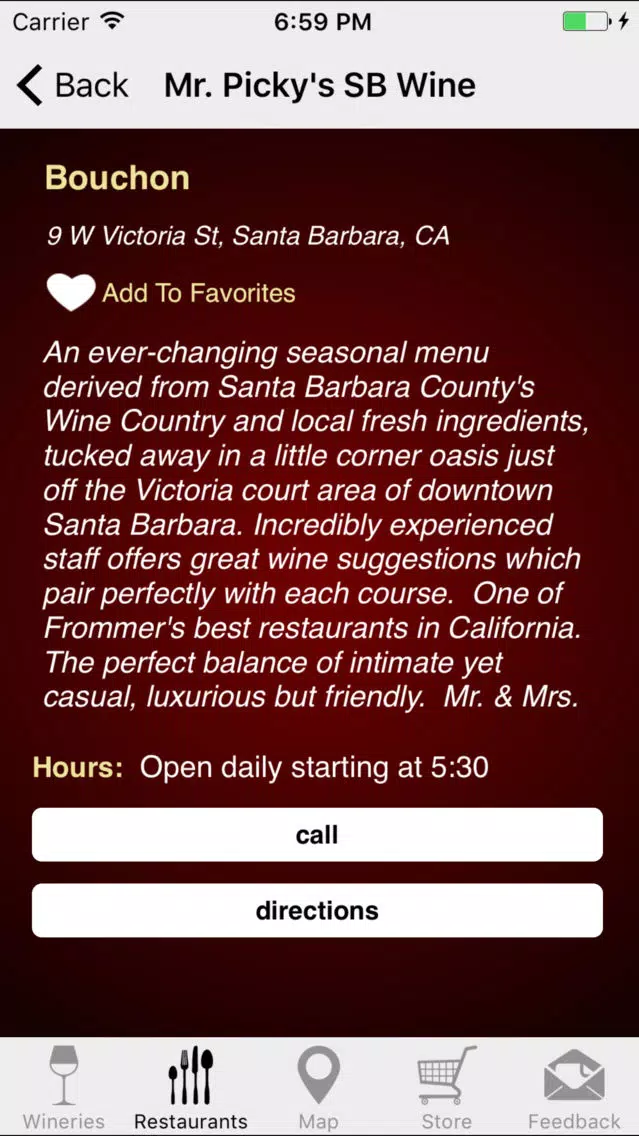Go back to the previous screen
This screenshot has width=639, height=1136.
click(x=72, y=85)
